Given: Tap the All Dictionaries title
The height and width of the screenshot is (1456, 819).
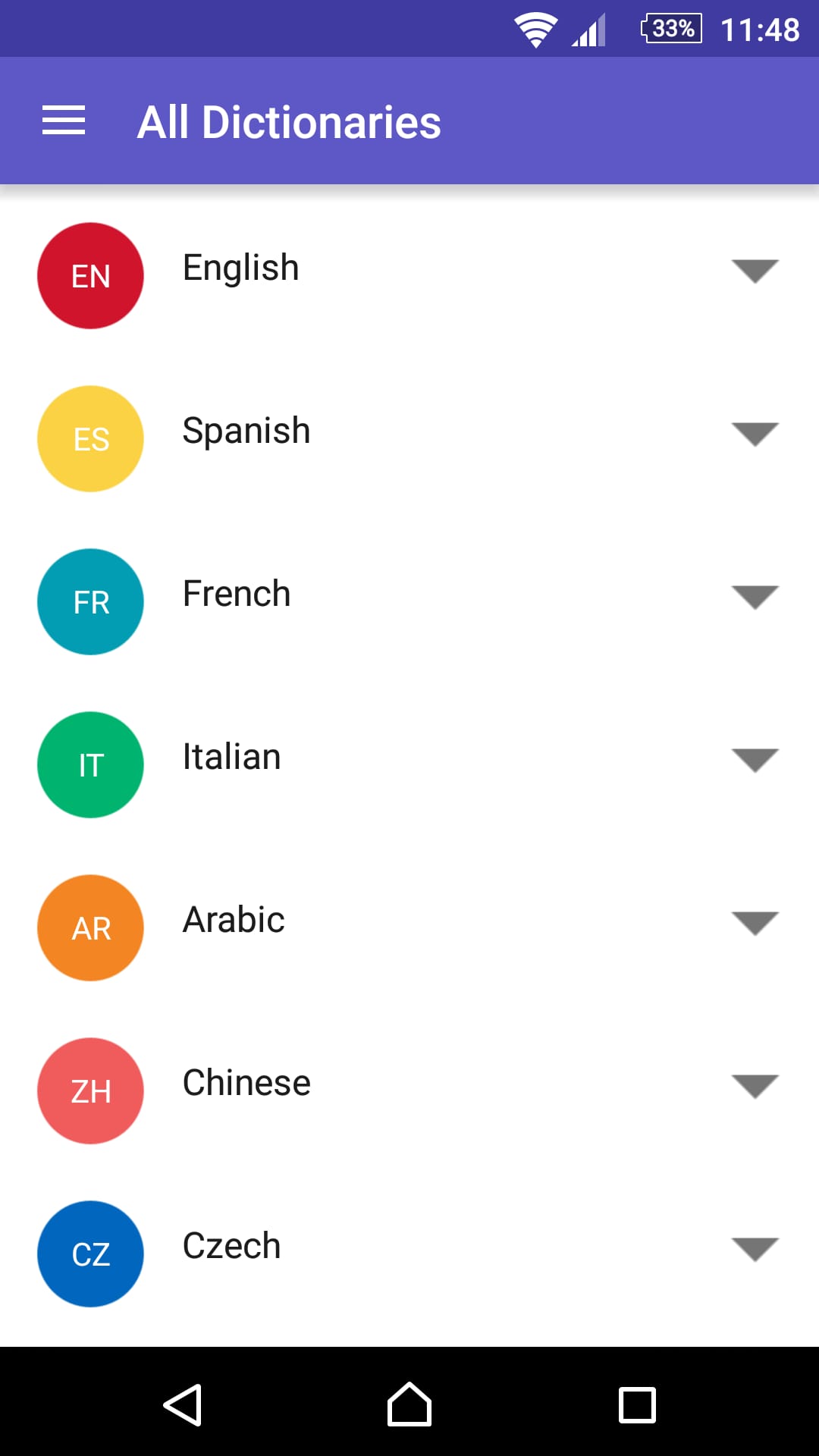Looking at the screenshot, I should pyautogui.click(x=289, y=120).
